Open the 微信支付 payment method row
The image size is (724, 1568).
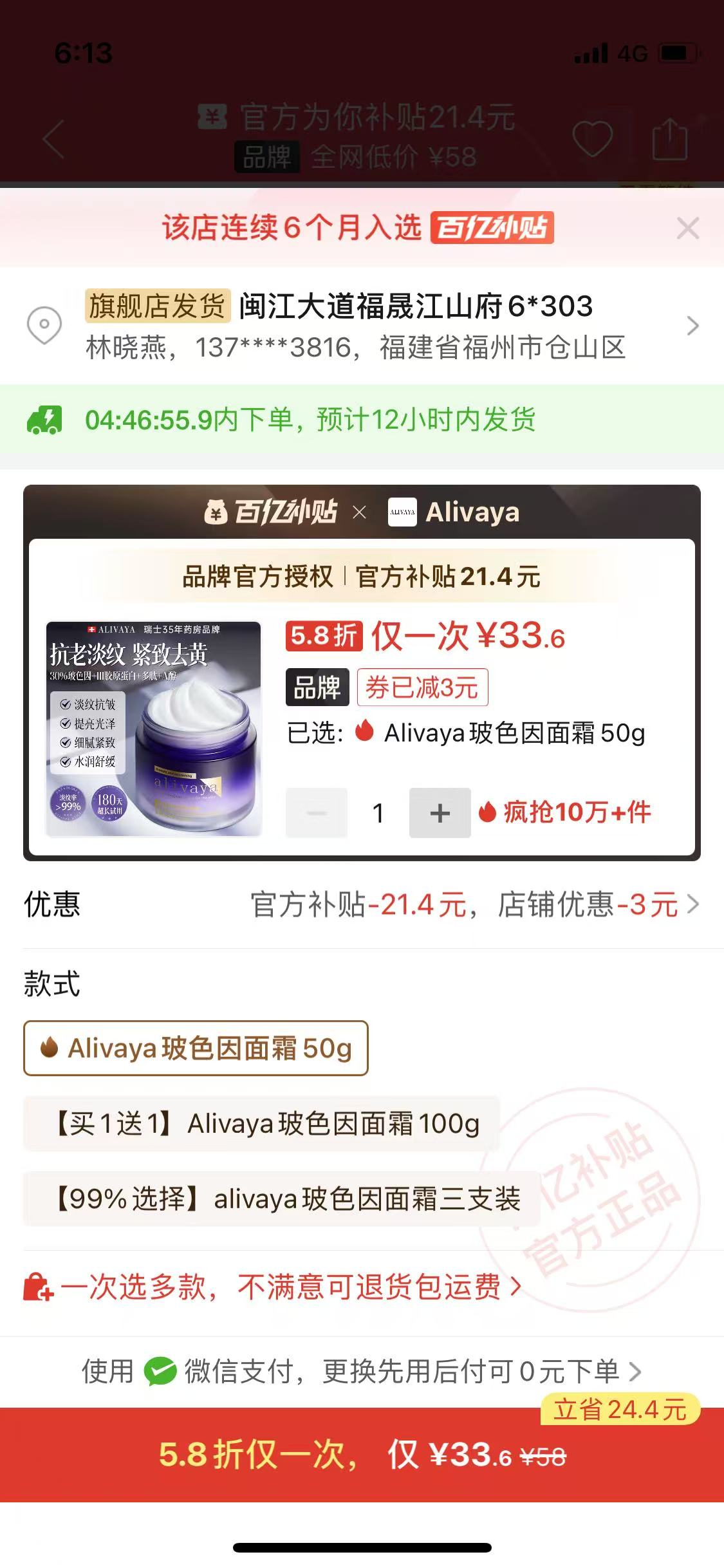point(360,1371)
